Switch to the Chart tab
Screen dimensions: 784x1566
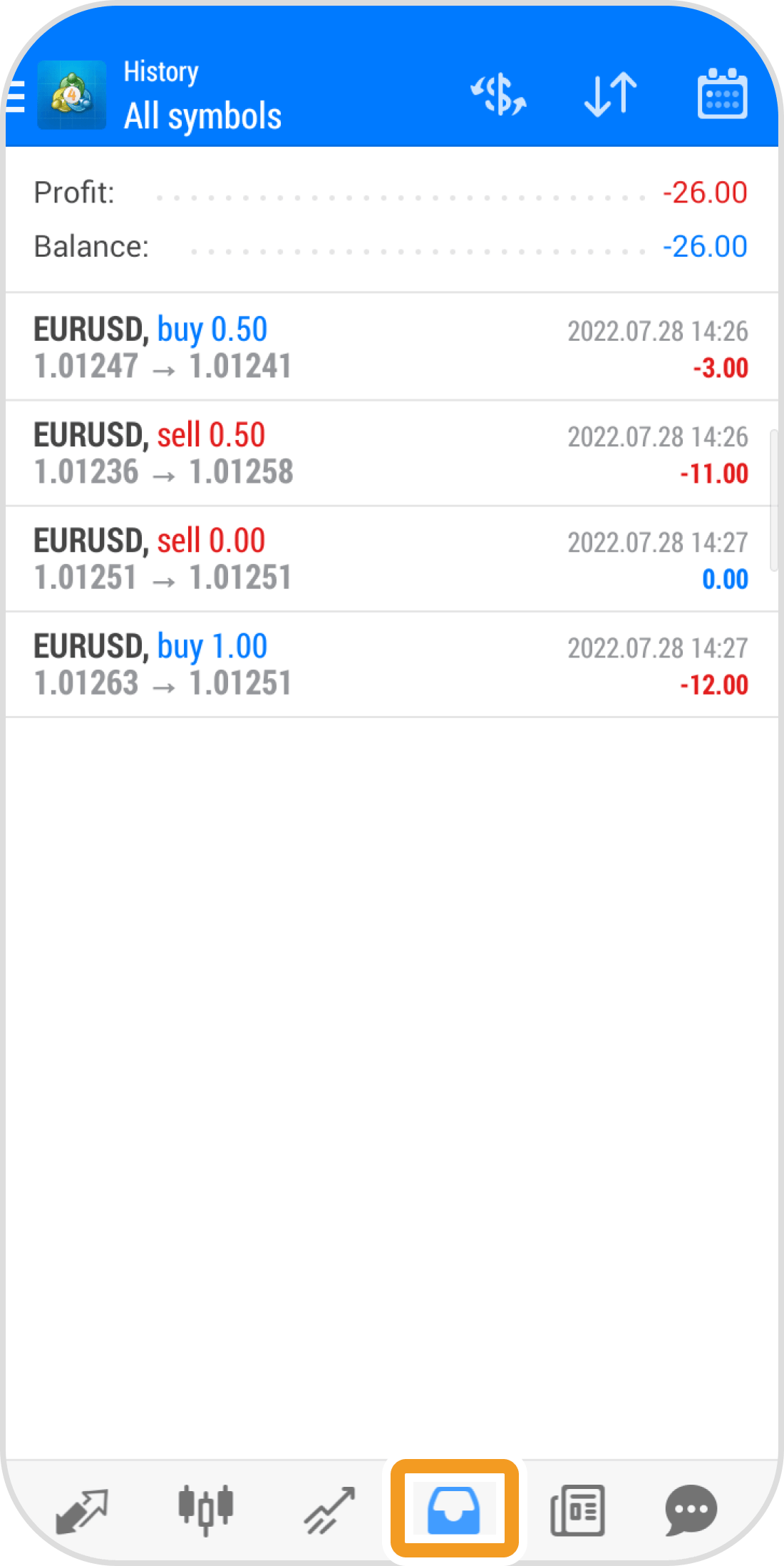tap(205, 1510)
